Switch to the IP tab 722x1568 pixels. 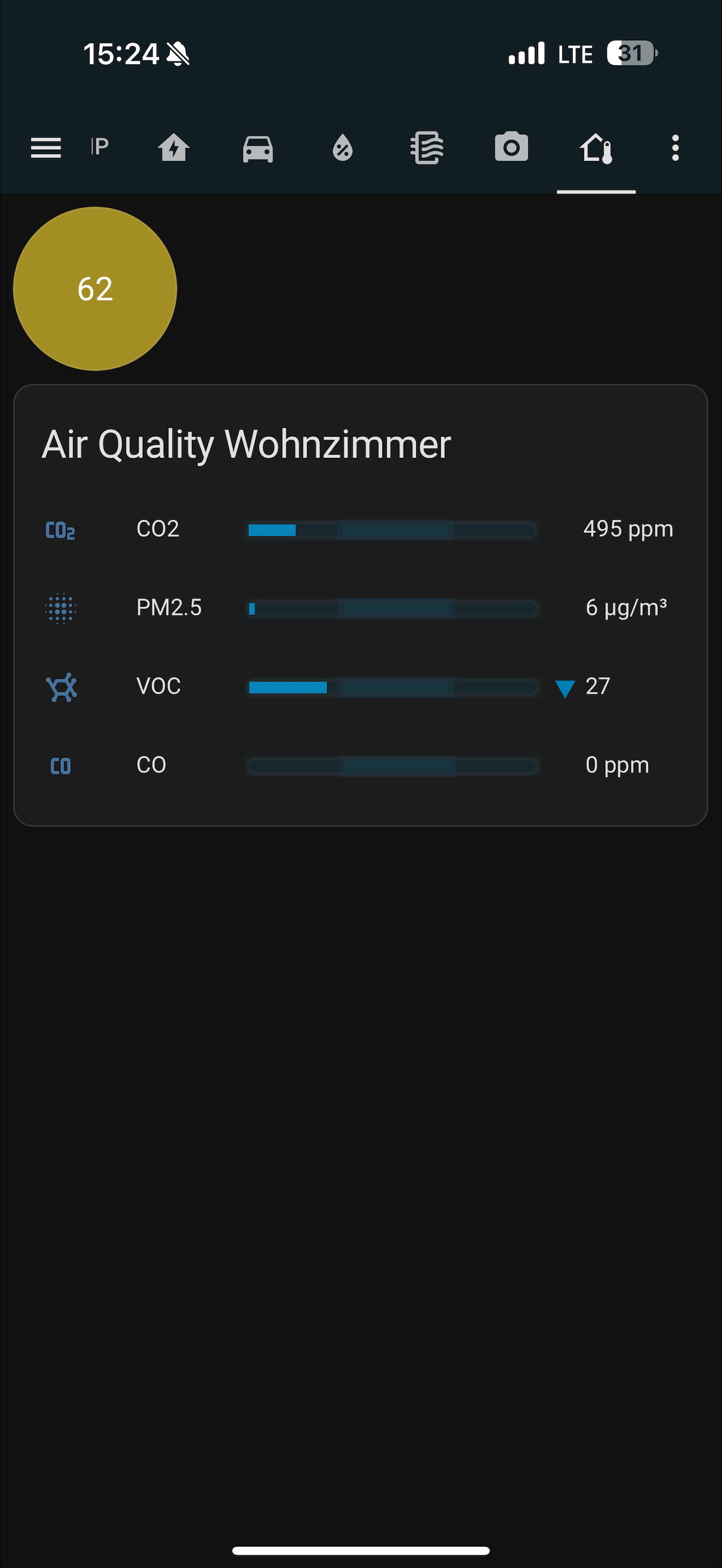(x=99, y=147)
